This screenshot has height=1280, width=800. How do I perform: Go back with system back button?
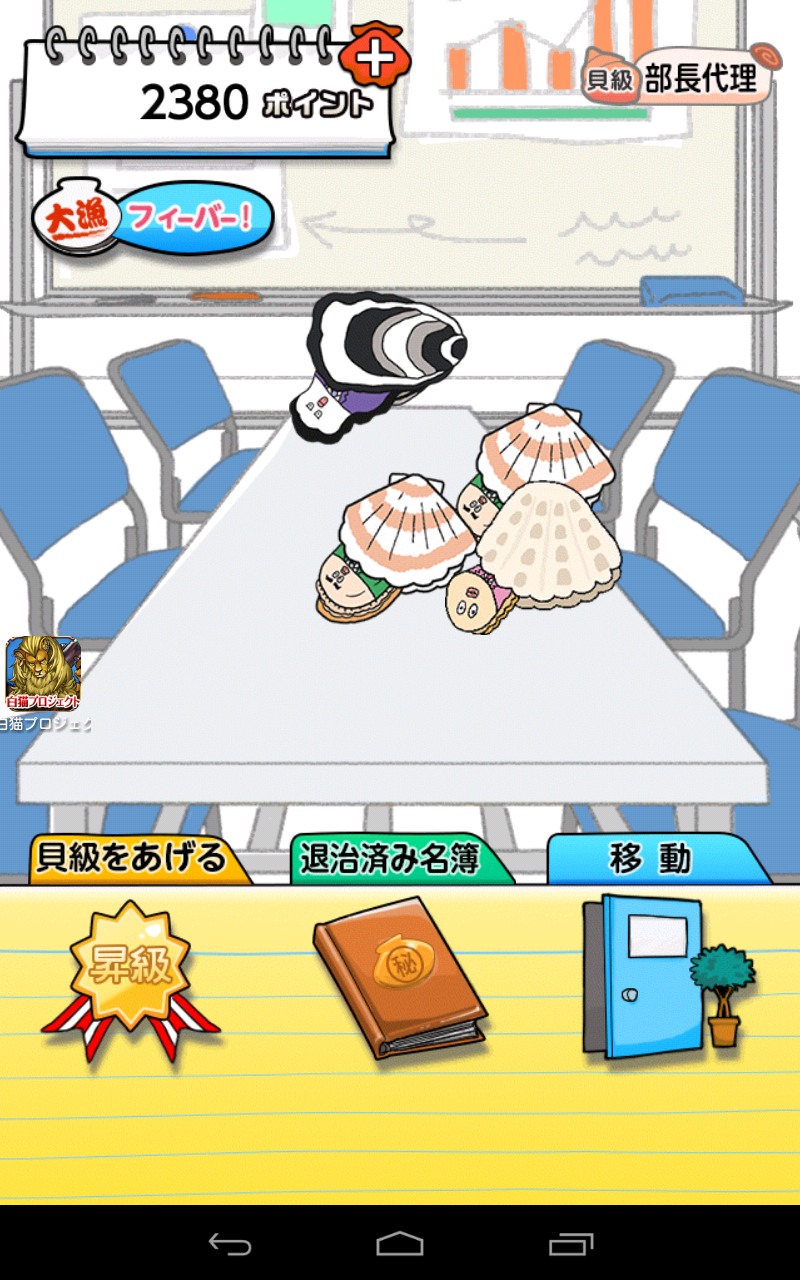[229, 1244]
